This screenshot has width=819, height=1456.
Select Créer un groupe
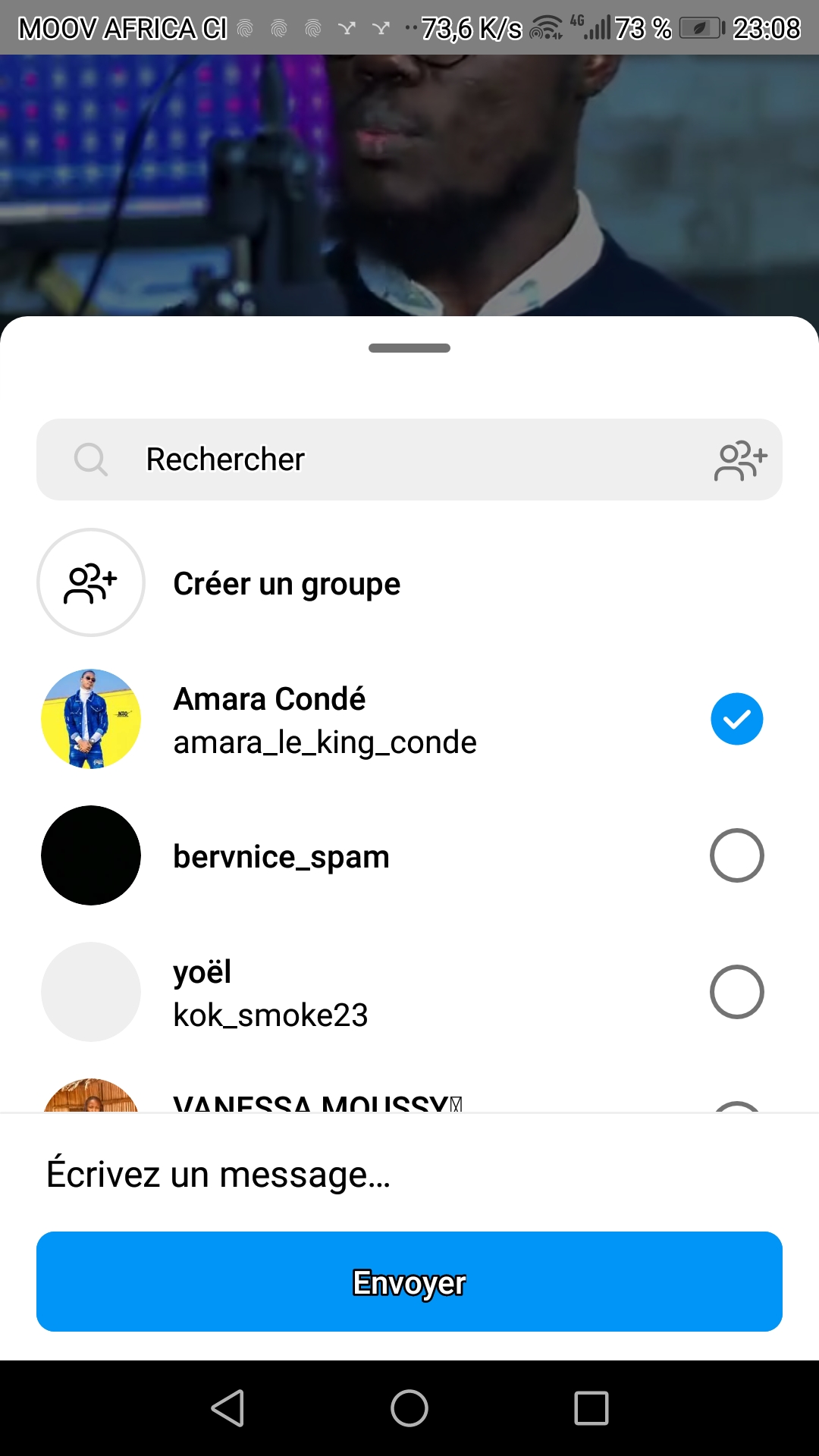pos(287,583)
